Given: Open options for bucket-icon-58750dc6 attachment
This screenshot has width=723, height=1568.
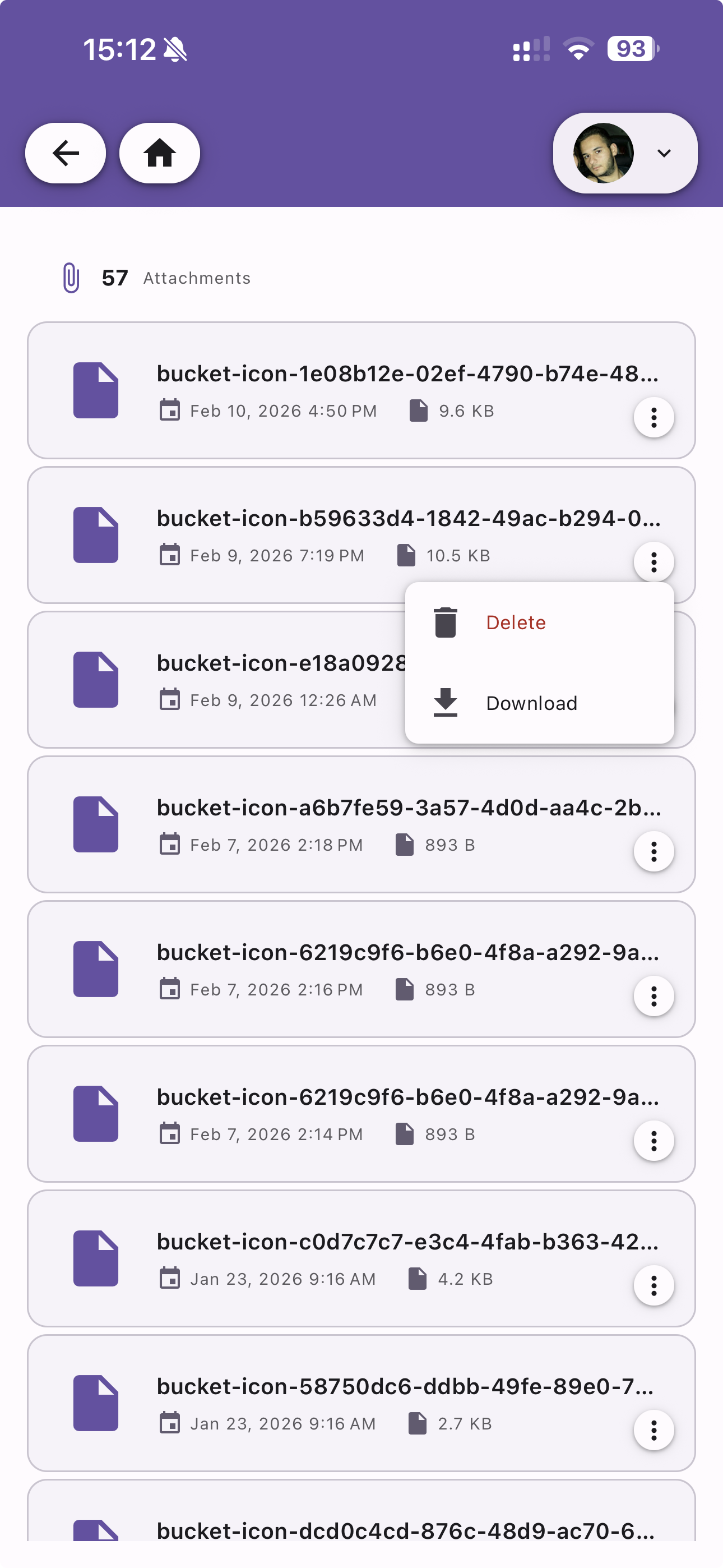Looking at the screenshot, I should click(654, 1431).
